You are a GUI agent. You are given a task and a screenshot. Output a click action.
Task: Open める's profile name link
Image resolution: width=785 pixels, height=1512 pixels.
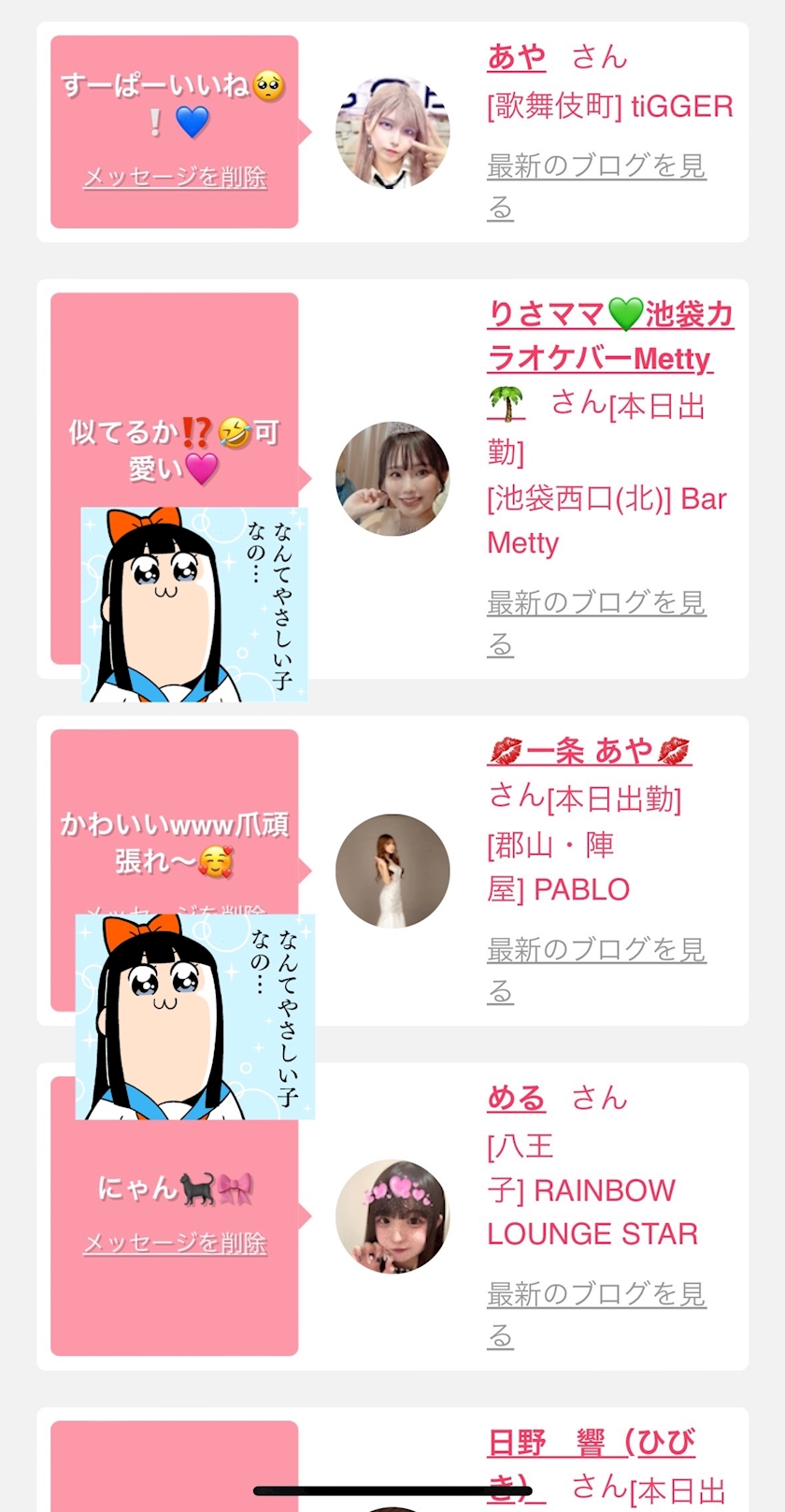point(516,1098)
